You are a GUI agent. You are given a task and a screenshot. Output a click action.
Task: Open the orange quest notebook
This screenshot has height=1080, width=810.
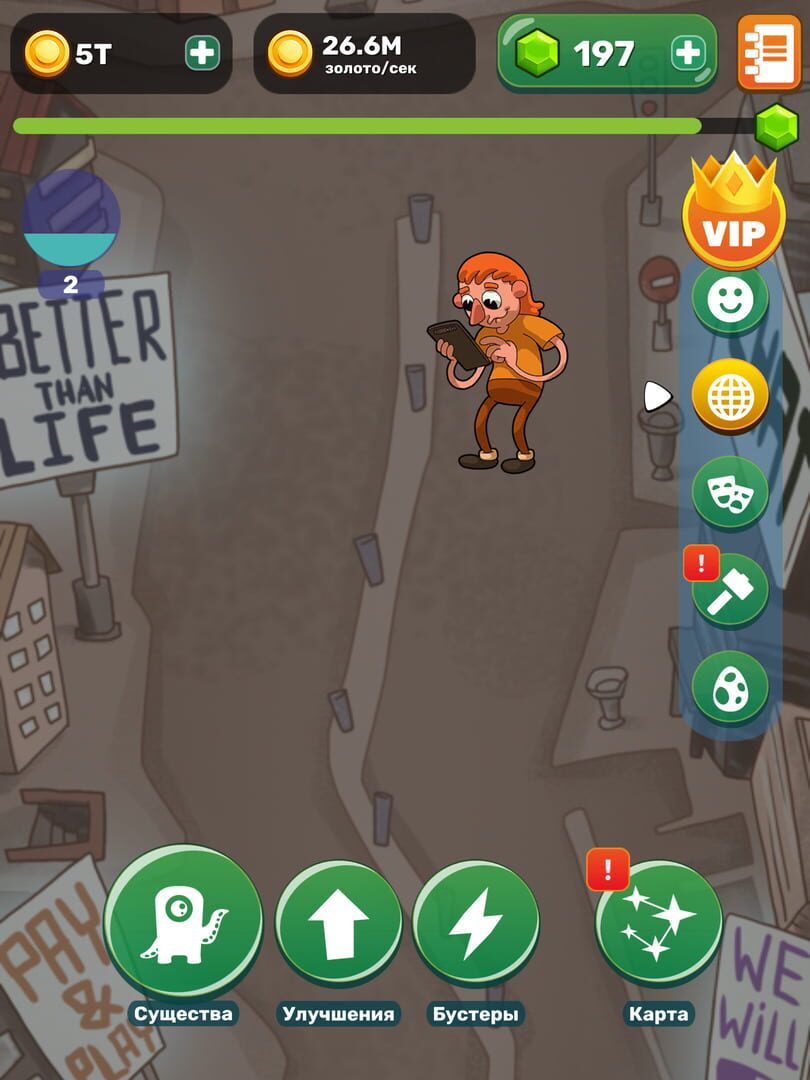click(x=769, y=52)
